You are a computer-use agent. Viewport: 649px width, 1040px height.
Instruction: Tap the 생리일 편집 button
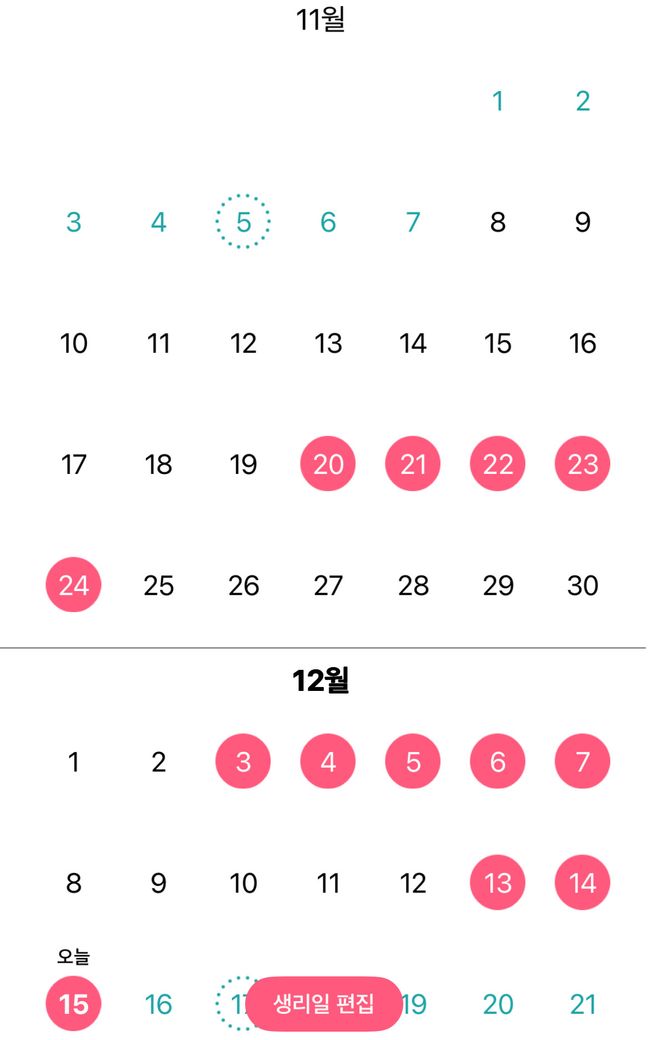coord(324,1003)
